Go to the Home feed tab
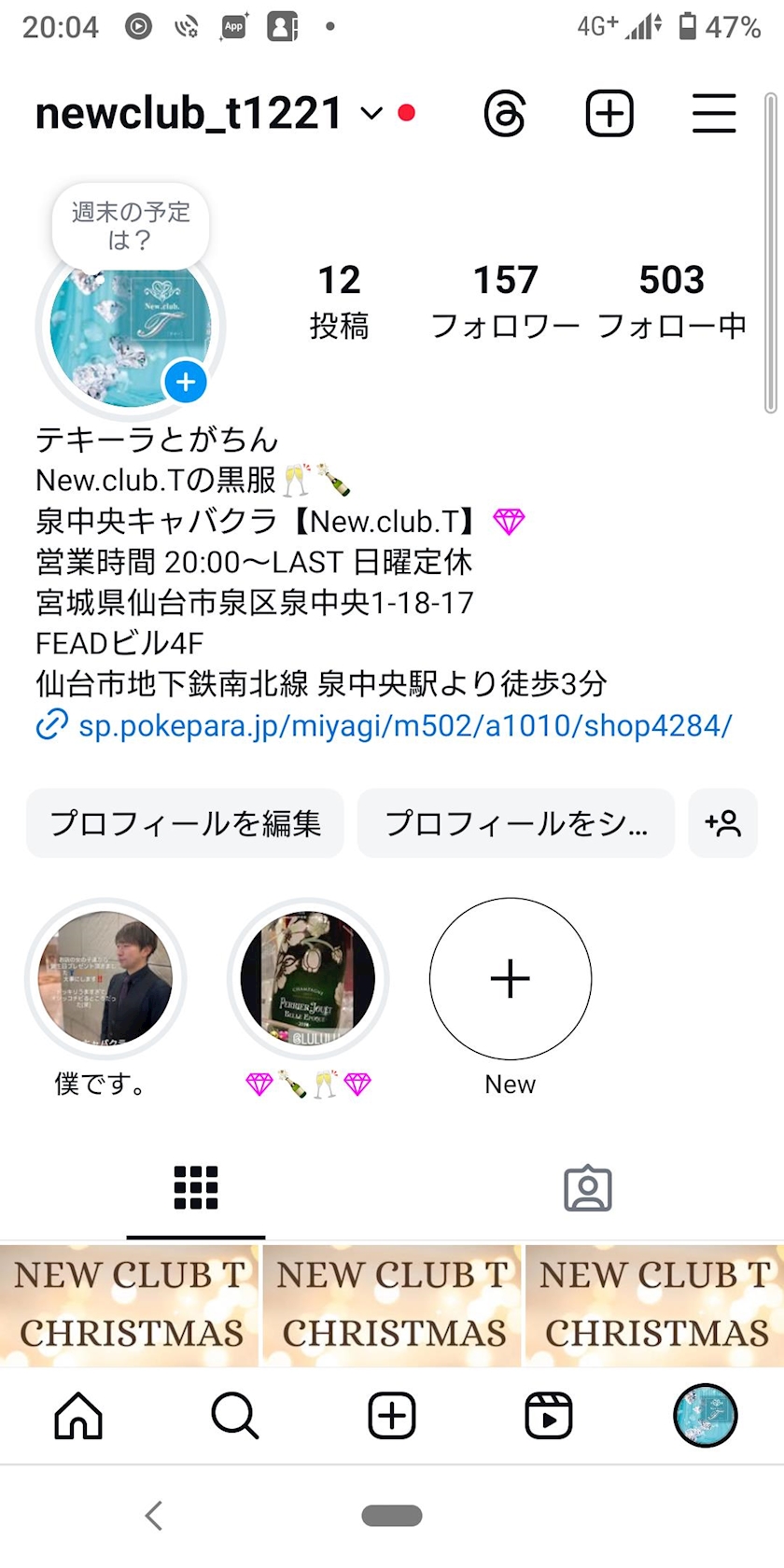This screenshot has width=784, height=1568. (78, 1416)
